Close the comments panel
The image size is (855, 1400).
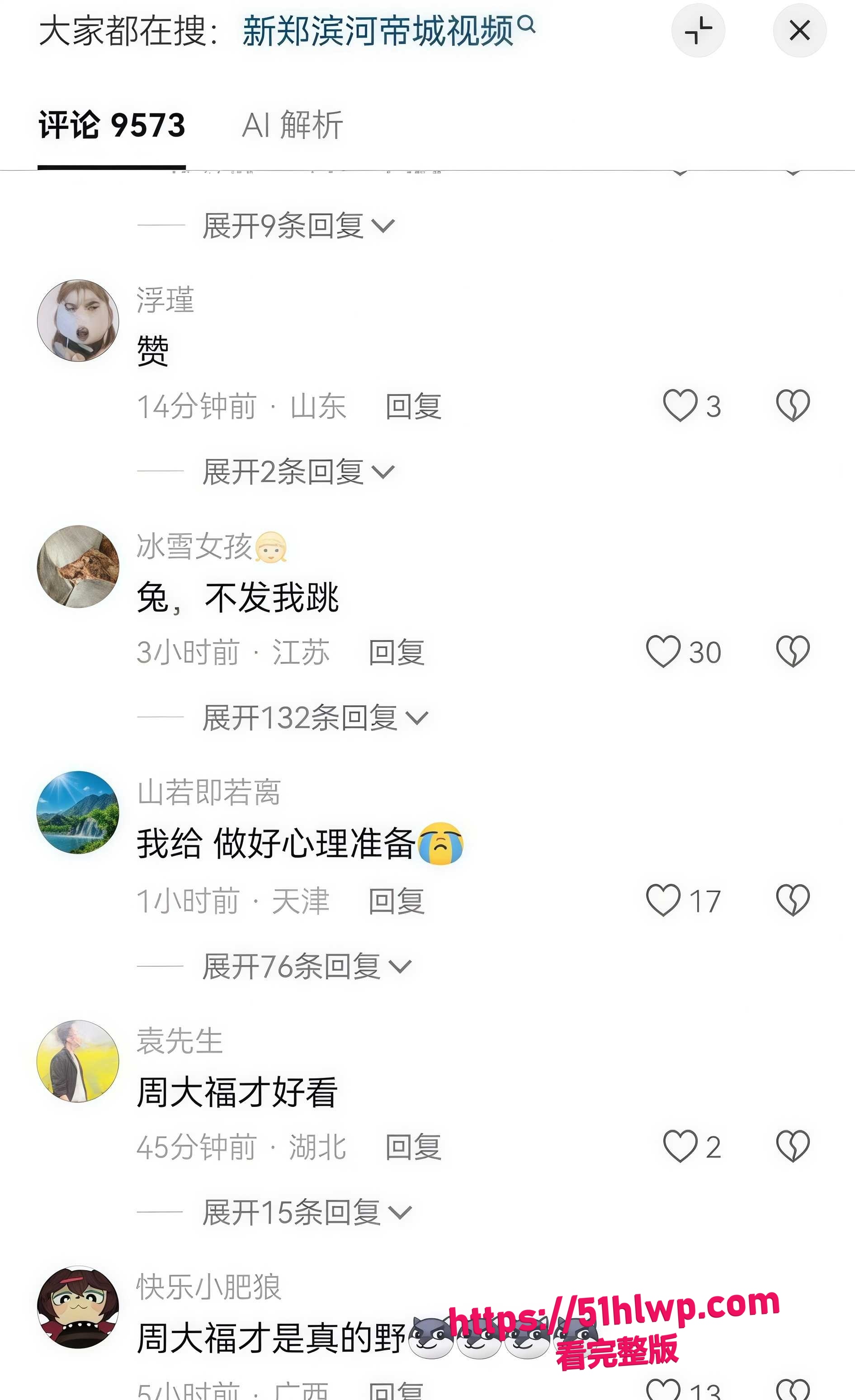click(799, 31)
